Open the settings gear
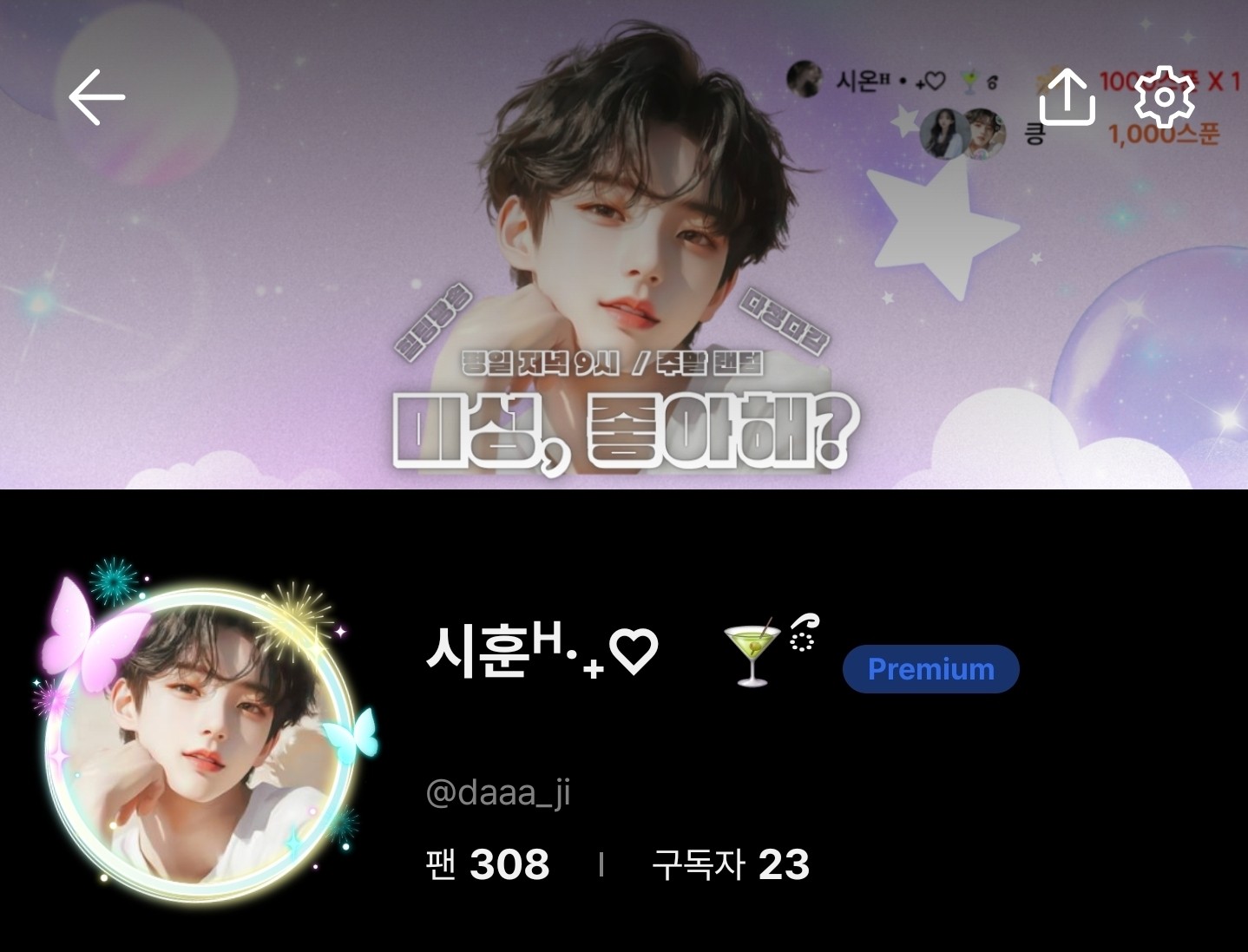 pyautogui.click(x=1165, y=97)
